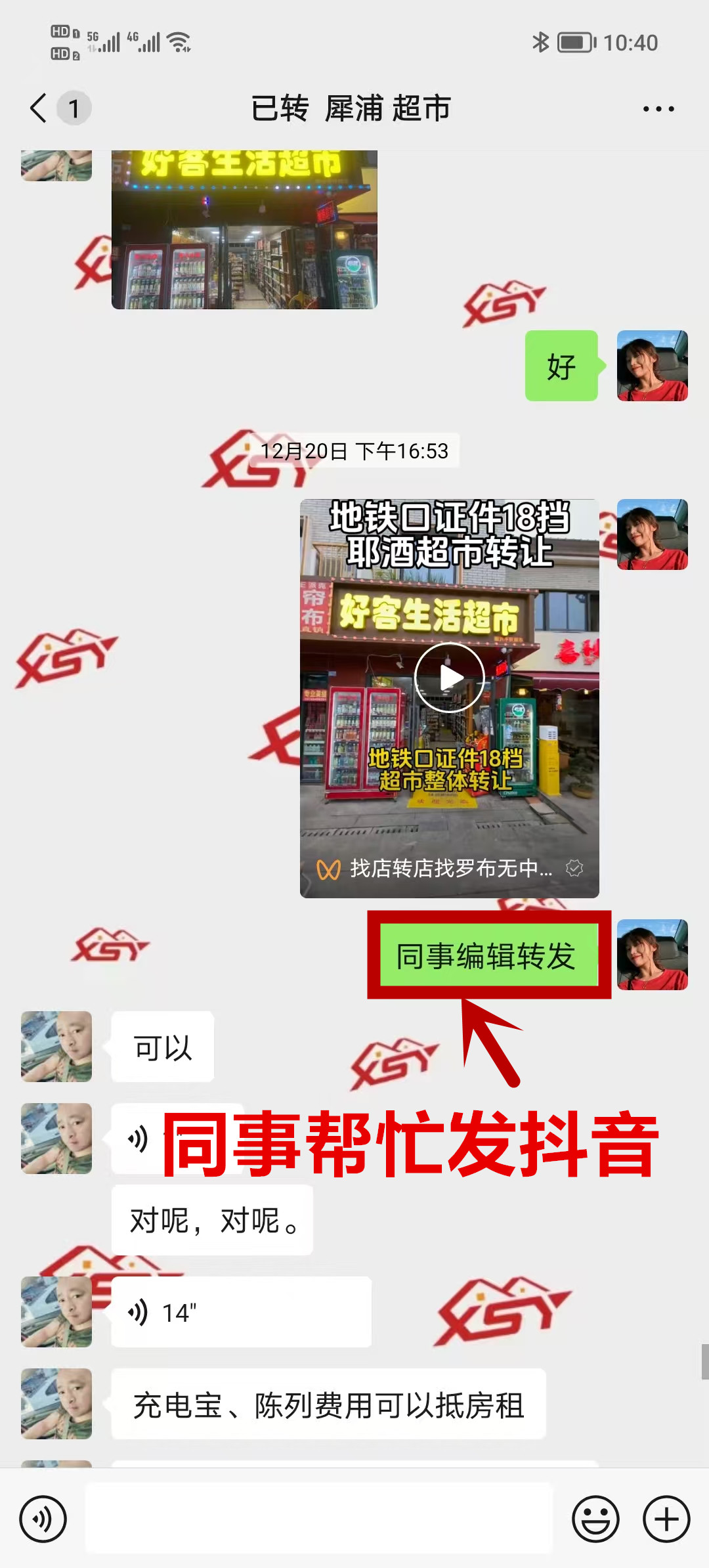709x1568 pixels.
Task: Focus the message text input field
Action: click(319, 1518)
